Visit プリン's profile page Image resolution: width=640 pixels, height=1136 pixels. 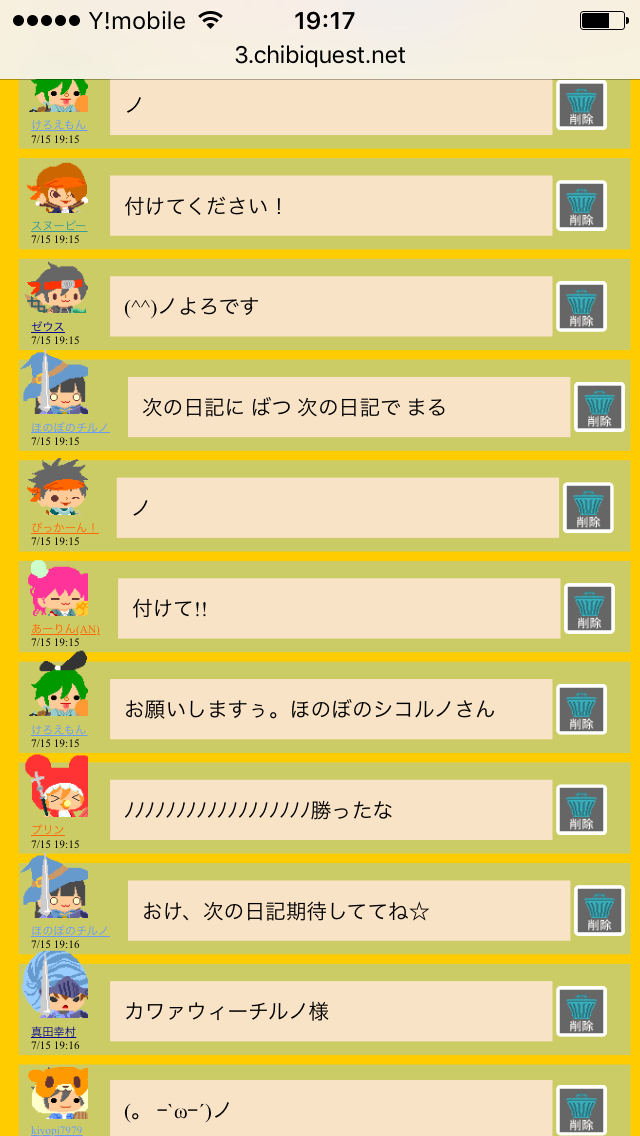tap(47, 830)
